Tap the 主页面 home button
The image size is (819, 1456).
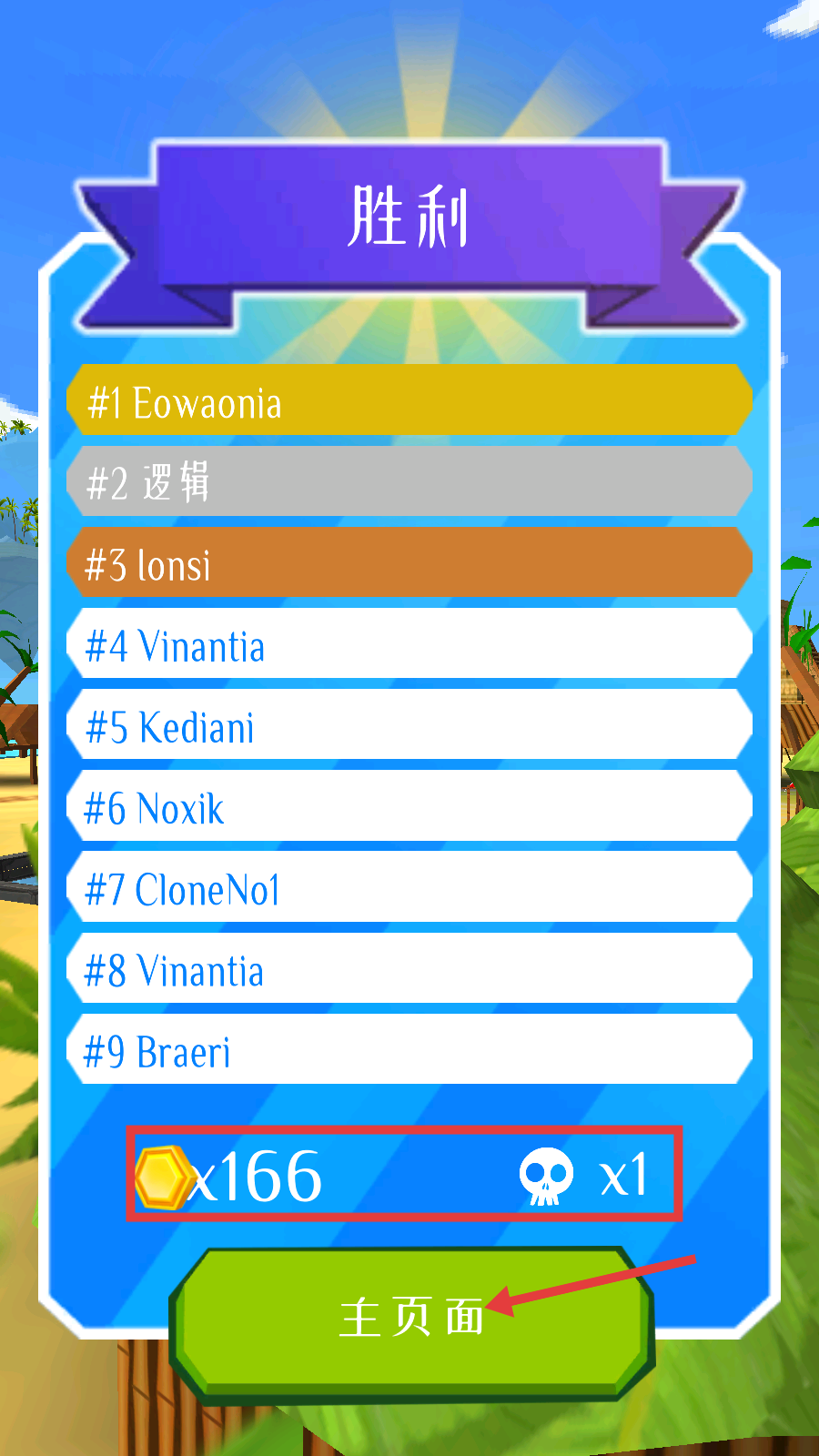point(411,1318)
